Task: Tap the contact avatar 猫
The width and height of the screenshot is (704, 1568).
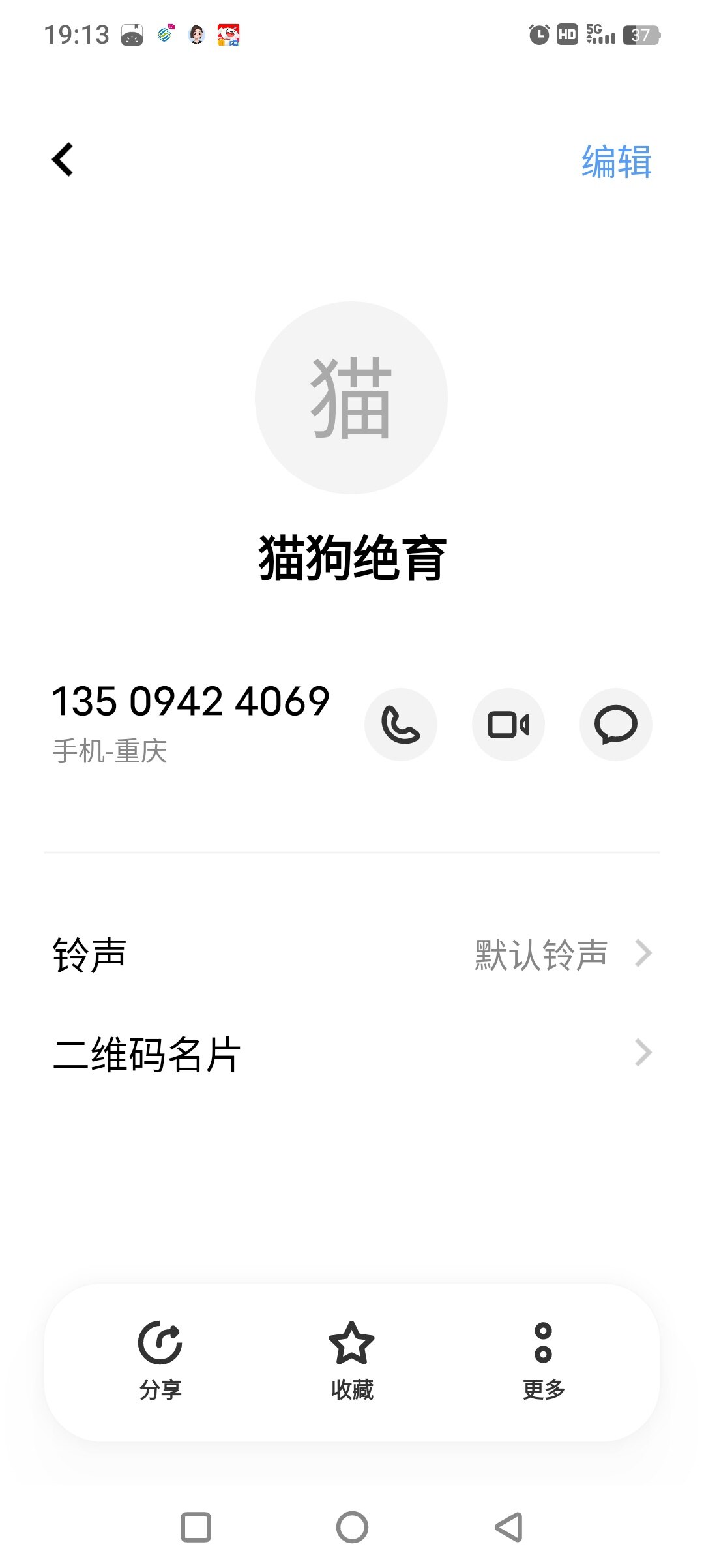Action: tap(351, 398)
